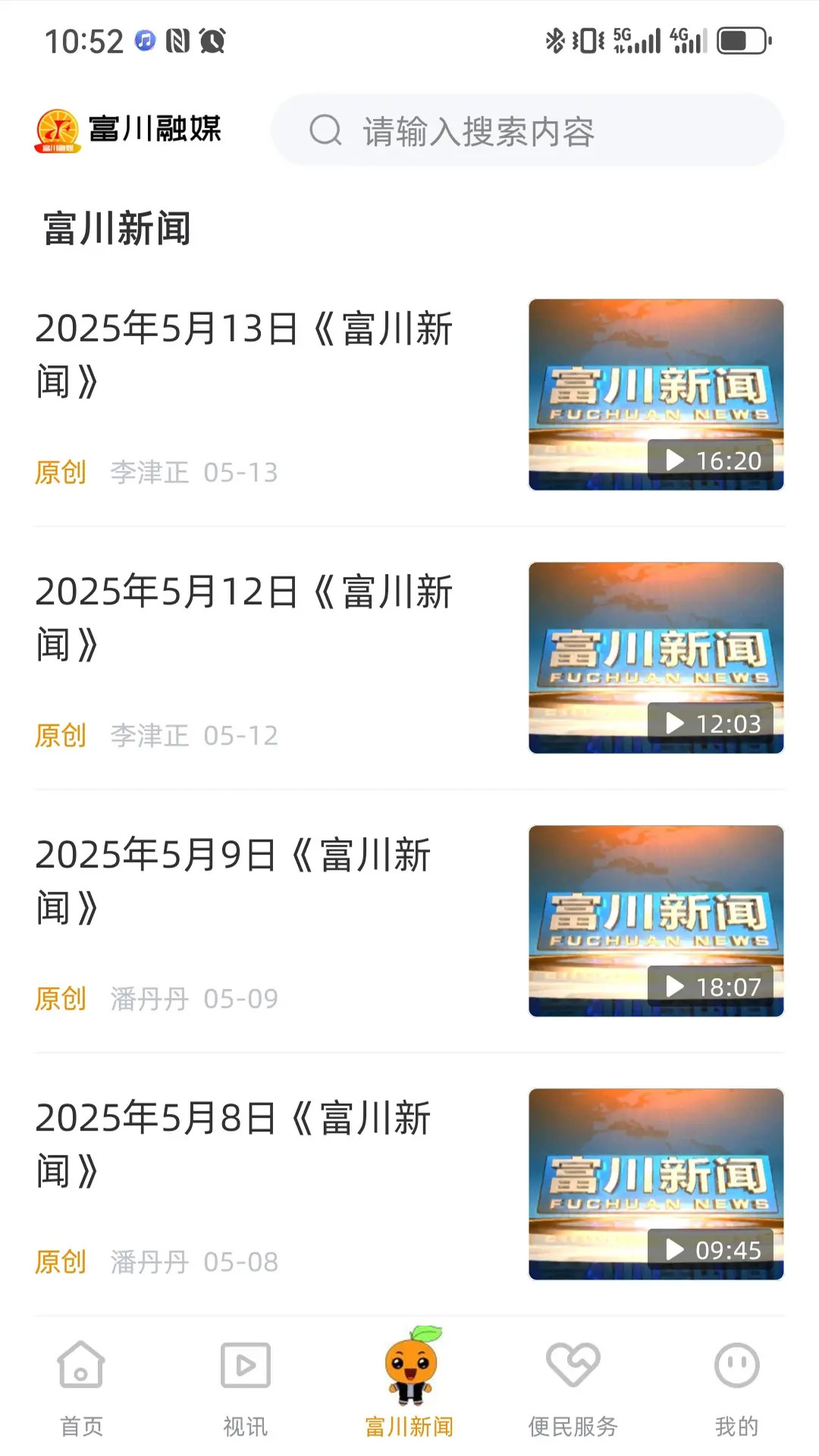Open the May 8 富川新闻 episode title

[235, 1145]
